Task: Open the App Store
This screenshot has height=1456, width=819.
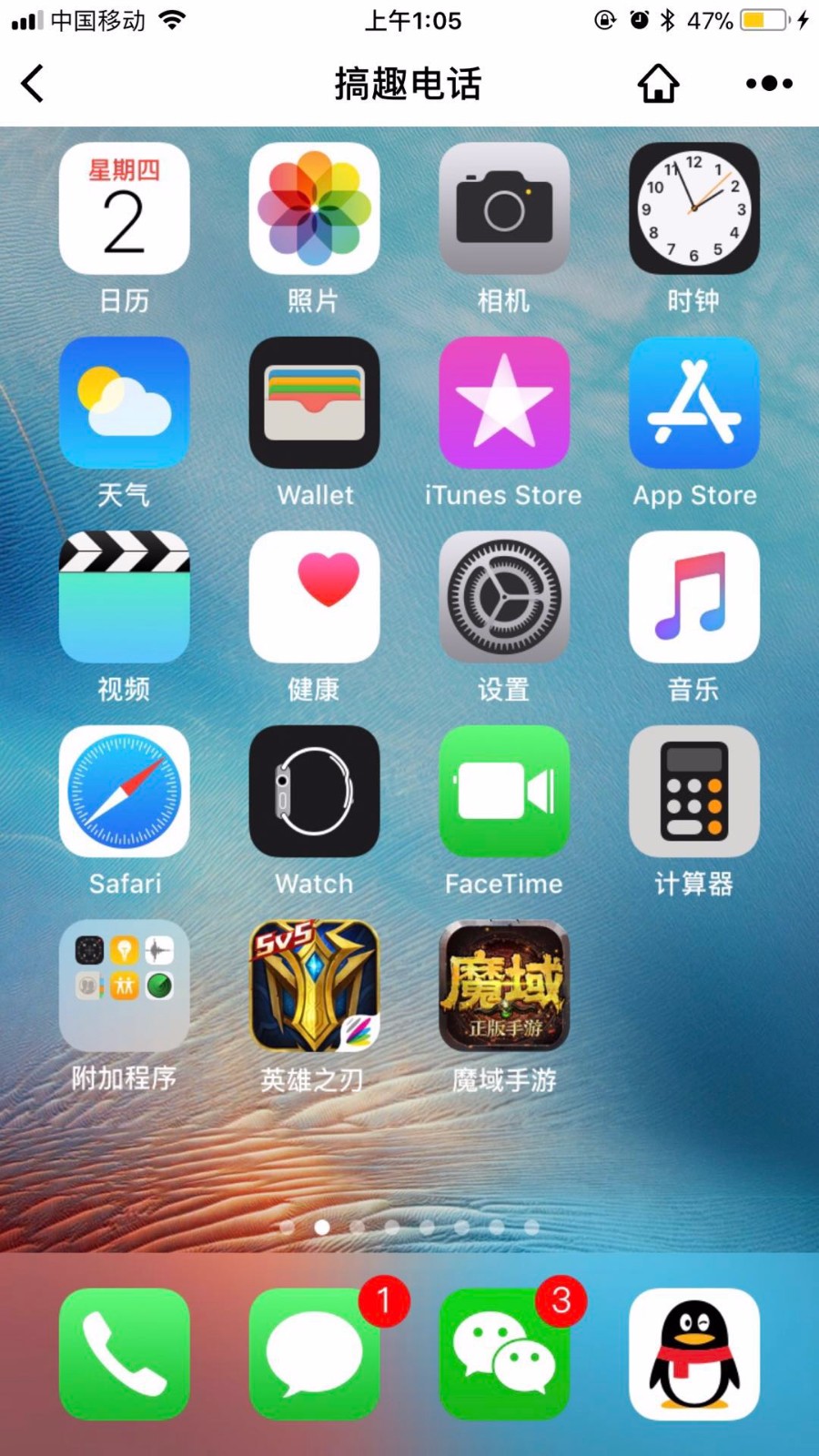Action: tap(693, 403)
